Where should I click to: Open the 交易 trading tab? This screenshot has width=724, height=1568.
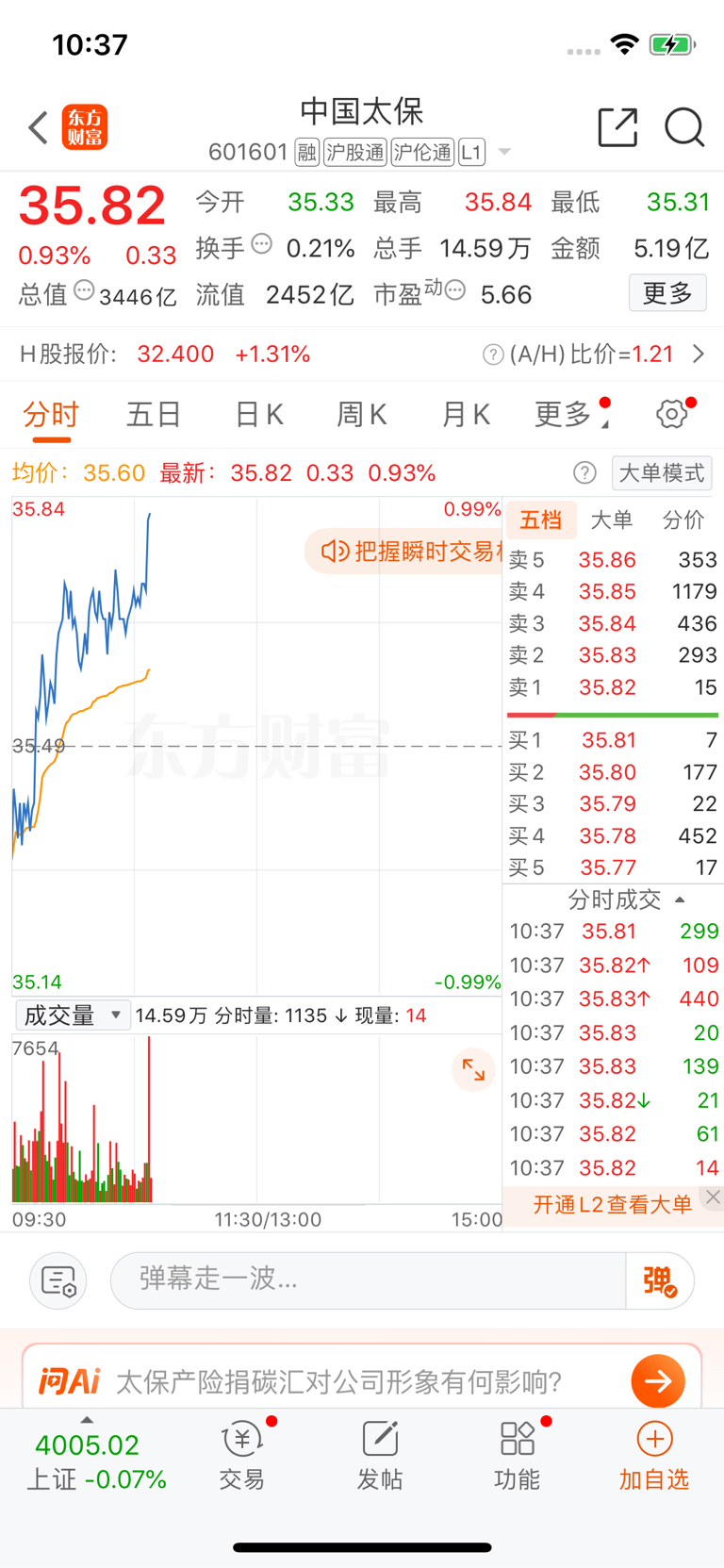242,1457
